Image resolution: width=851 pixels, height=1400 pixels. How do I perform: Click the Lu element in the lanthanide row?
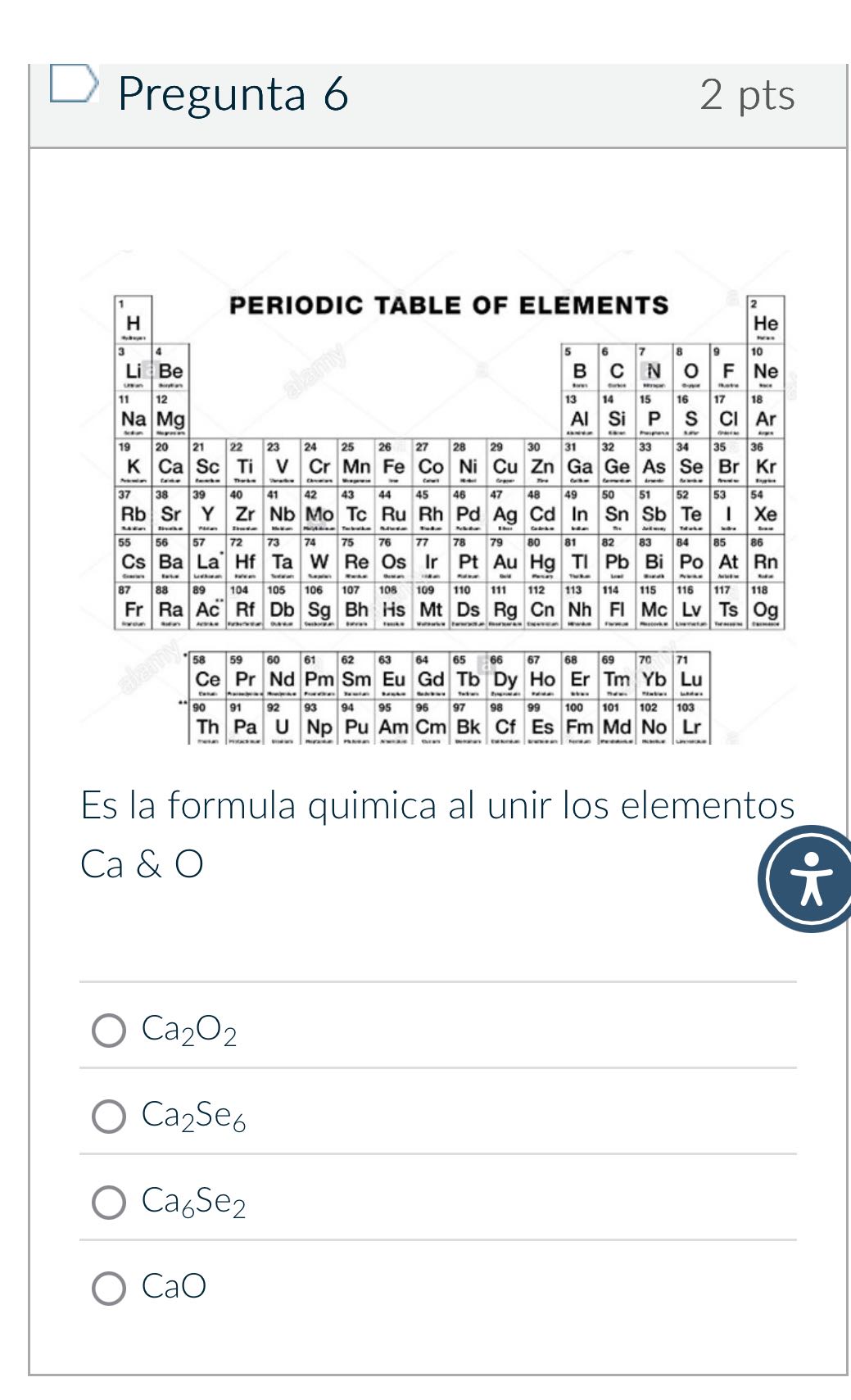(692, 679)
